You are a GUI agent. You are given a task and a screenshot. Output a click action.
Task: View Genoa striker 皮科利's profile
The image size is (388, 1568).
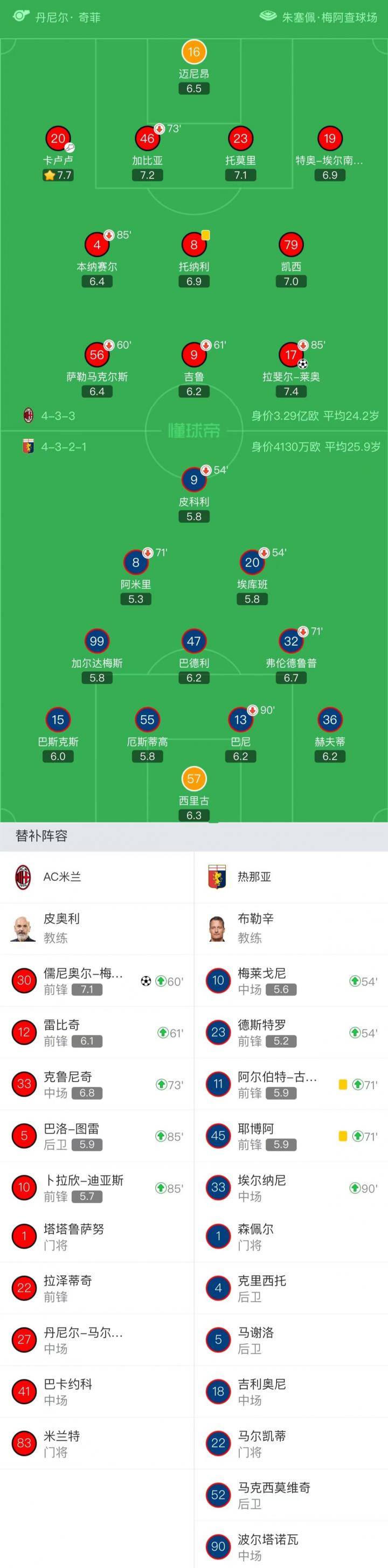click(x=193, y=480)
